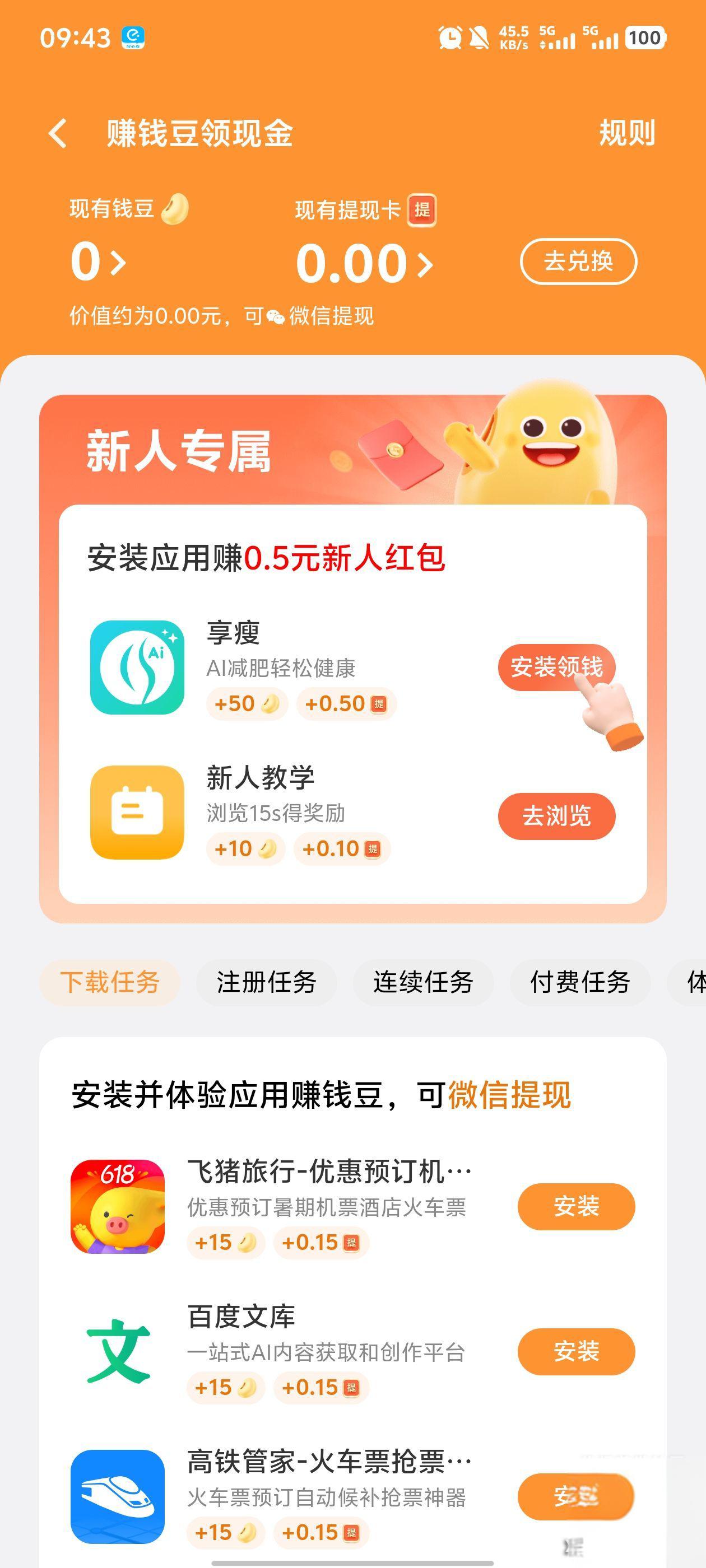Open the 百度文库 app listing

(x=241, y=1317)
